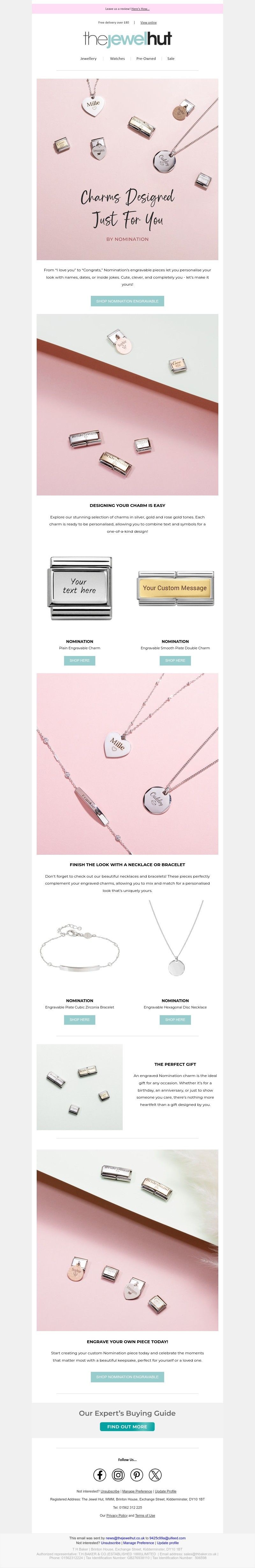Shop the Engravable Plate Cubic Zirconia Bracelet
Screen dimensions: 255x1568
coord(80,1020)
